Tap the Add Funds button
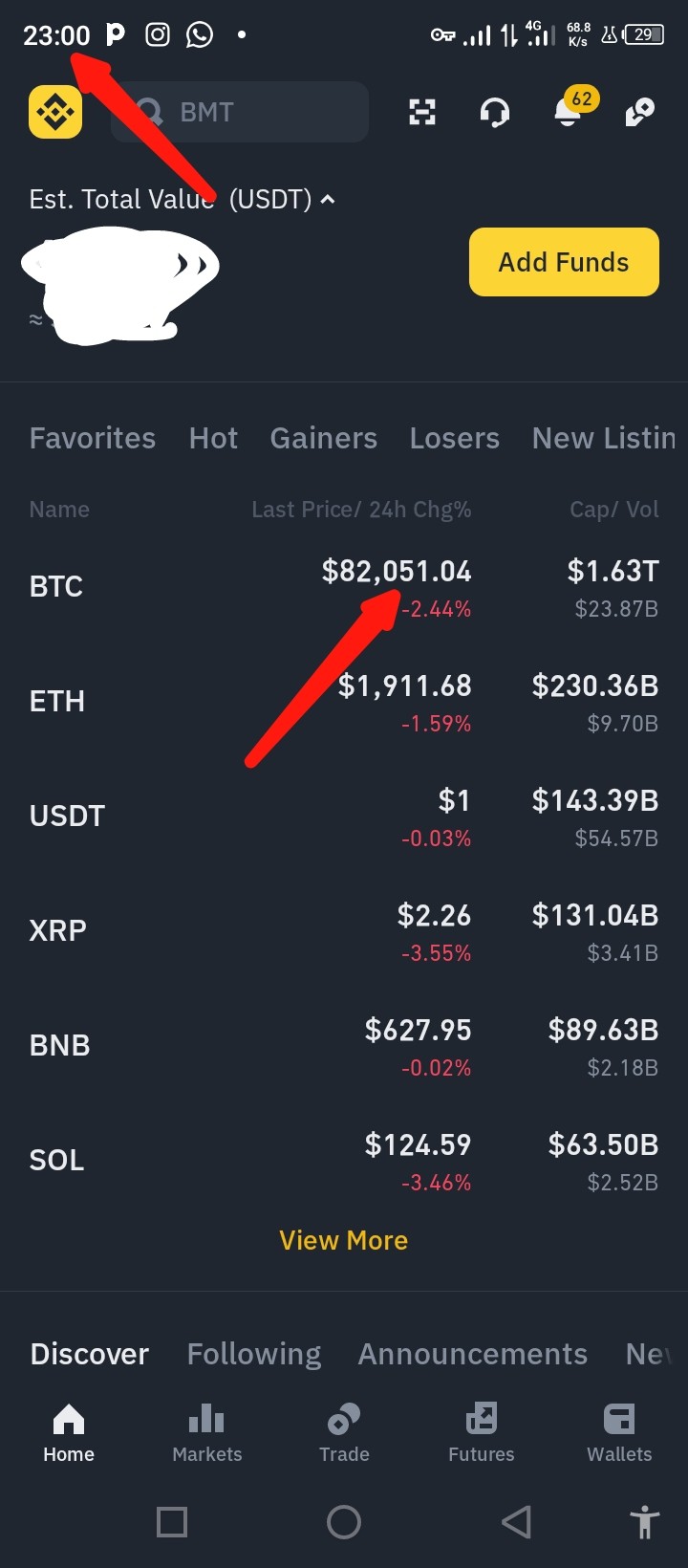 click(x=564, y=262)
